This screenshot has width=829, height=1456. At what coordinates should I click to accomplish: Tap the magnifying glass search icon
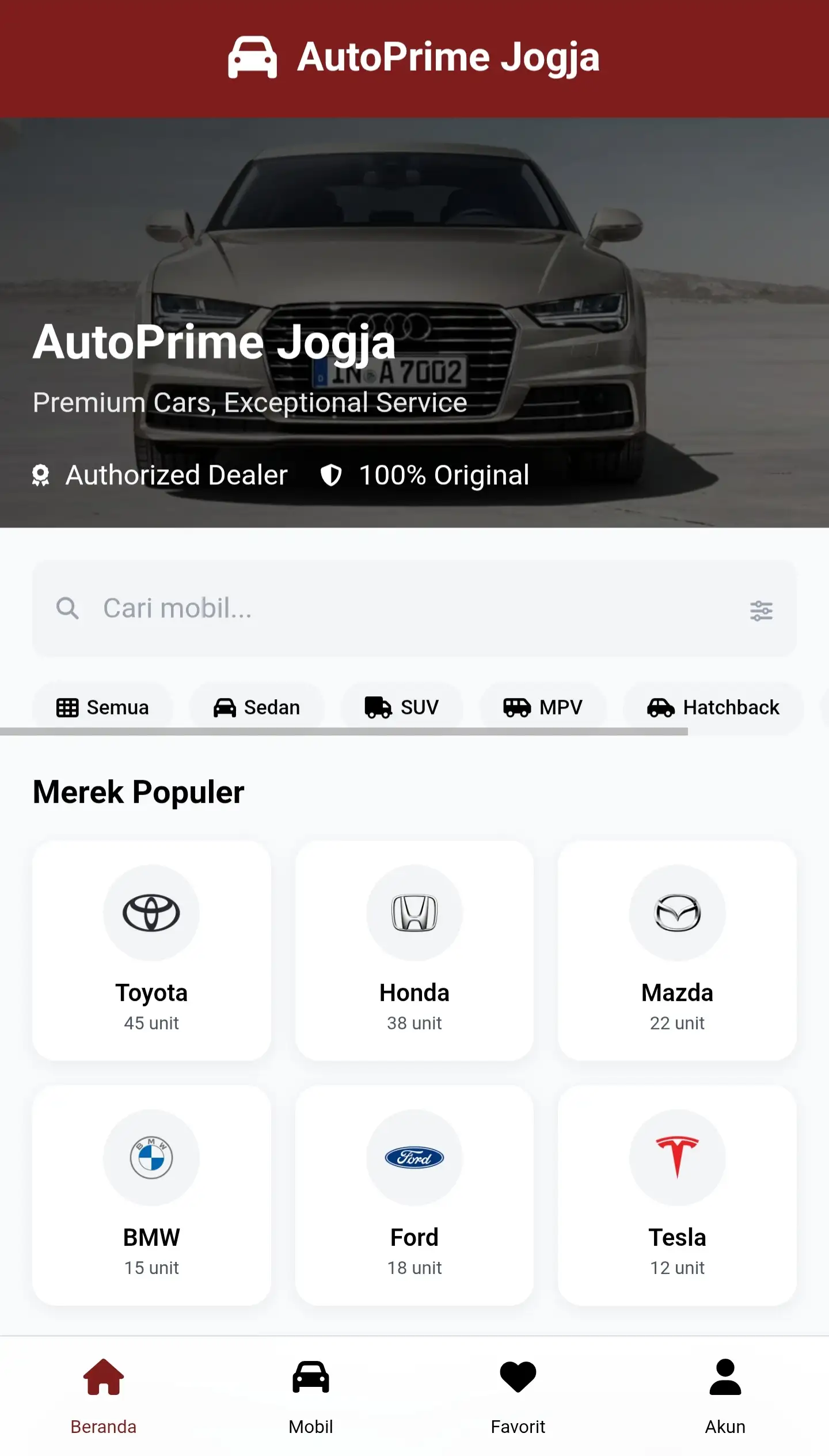(67, 609)
